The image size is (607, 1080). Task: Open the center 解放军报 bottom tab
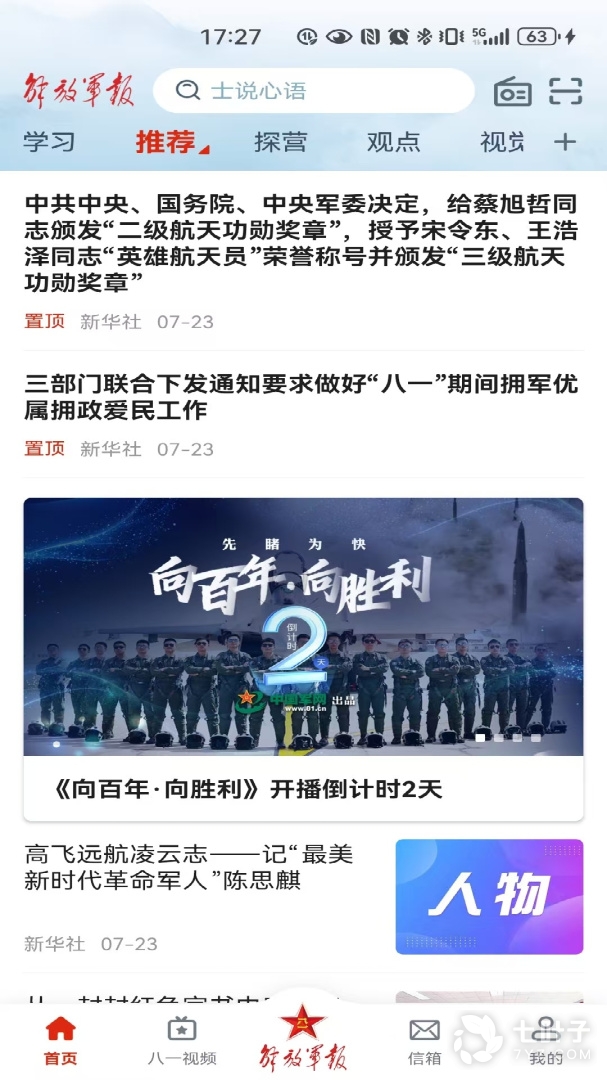(303, 1040)
